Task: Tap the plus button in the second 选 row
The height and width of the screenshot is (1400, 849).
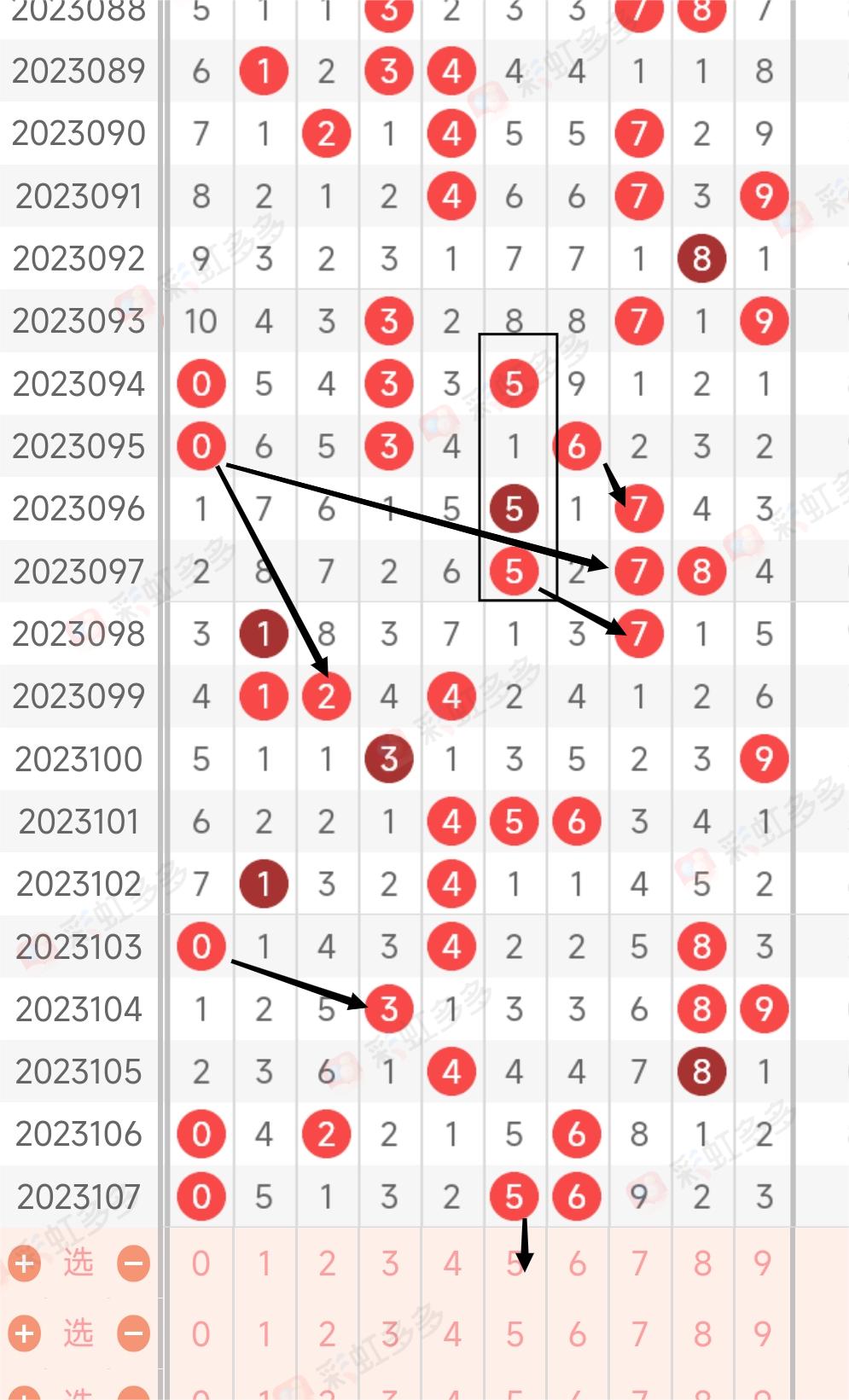Action: click(x=24, y=1333)
